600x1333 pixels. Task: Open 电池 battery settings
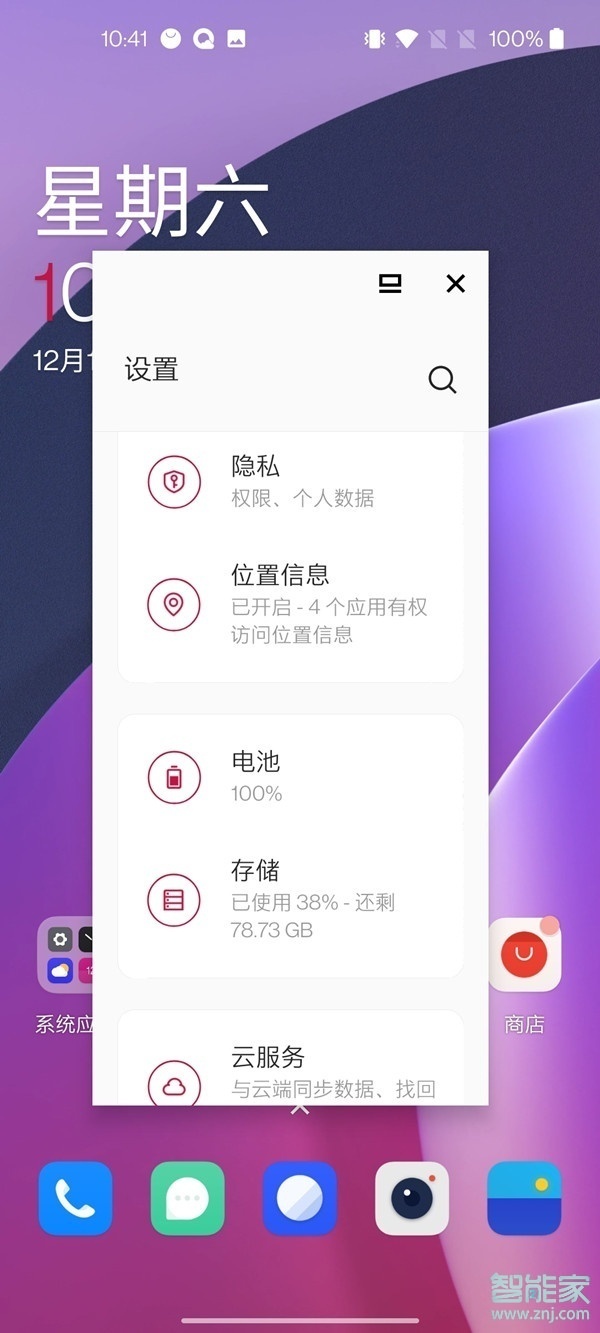tap(290, 776)
